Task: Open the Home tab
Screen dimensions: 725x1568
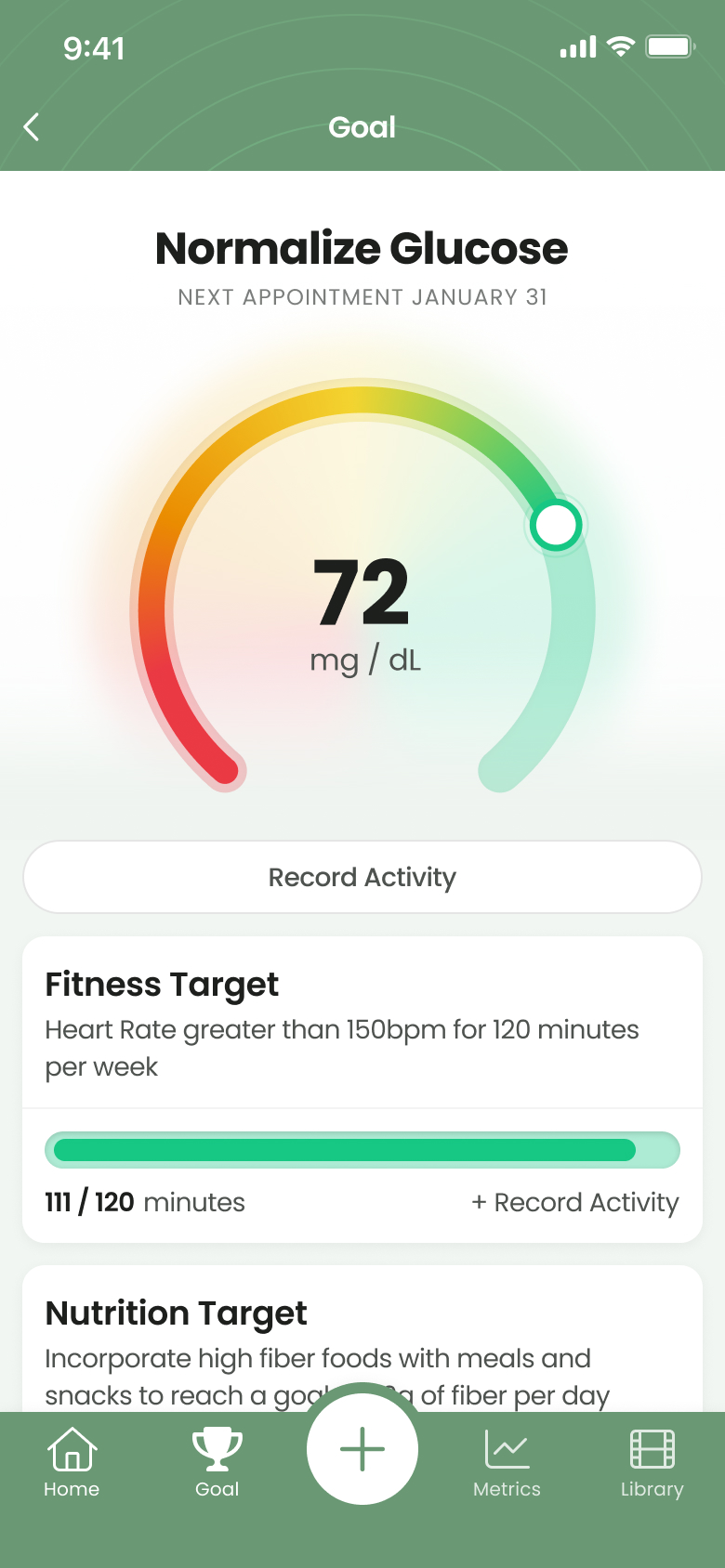Action: click(x=72, y=1462)
